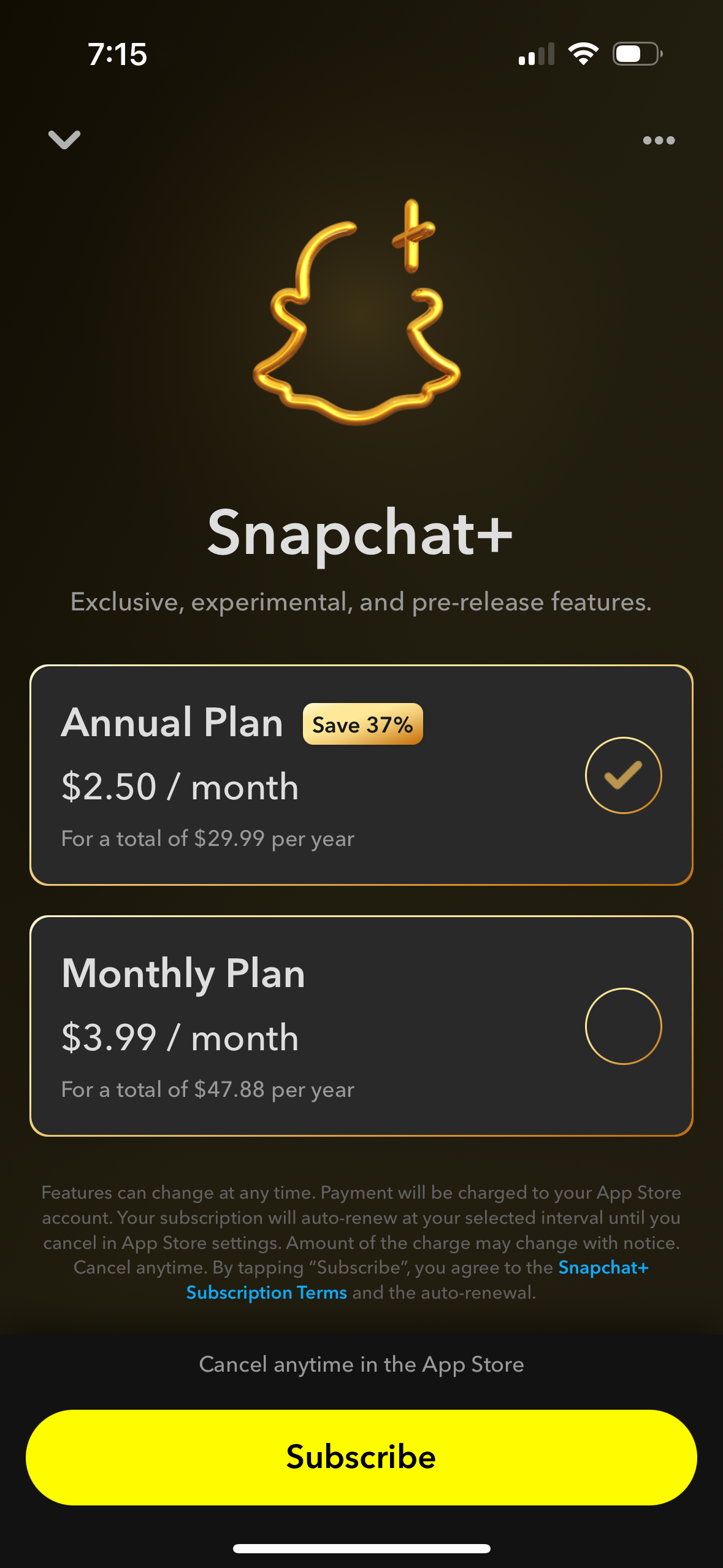Select the Annual Plan option
Viewport: 723px width, 1568px height.
tap(361, 775)
